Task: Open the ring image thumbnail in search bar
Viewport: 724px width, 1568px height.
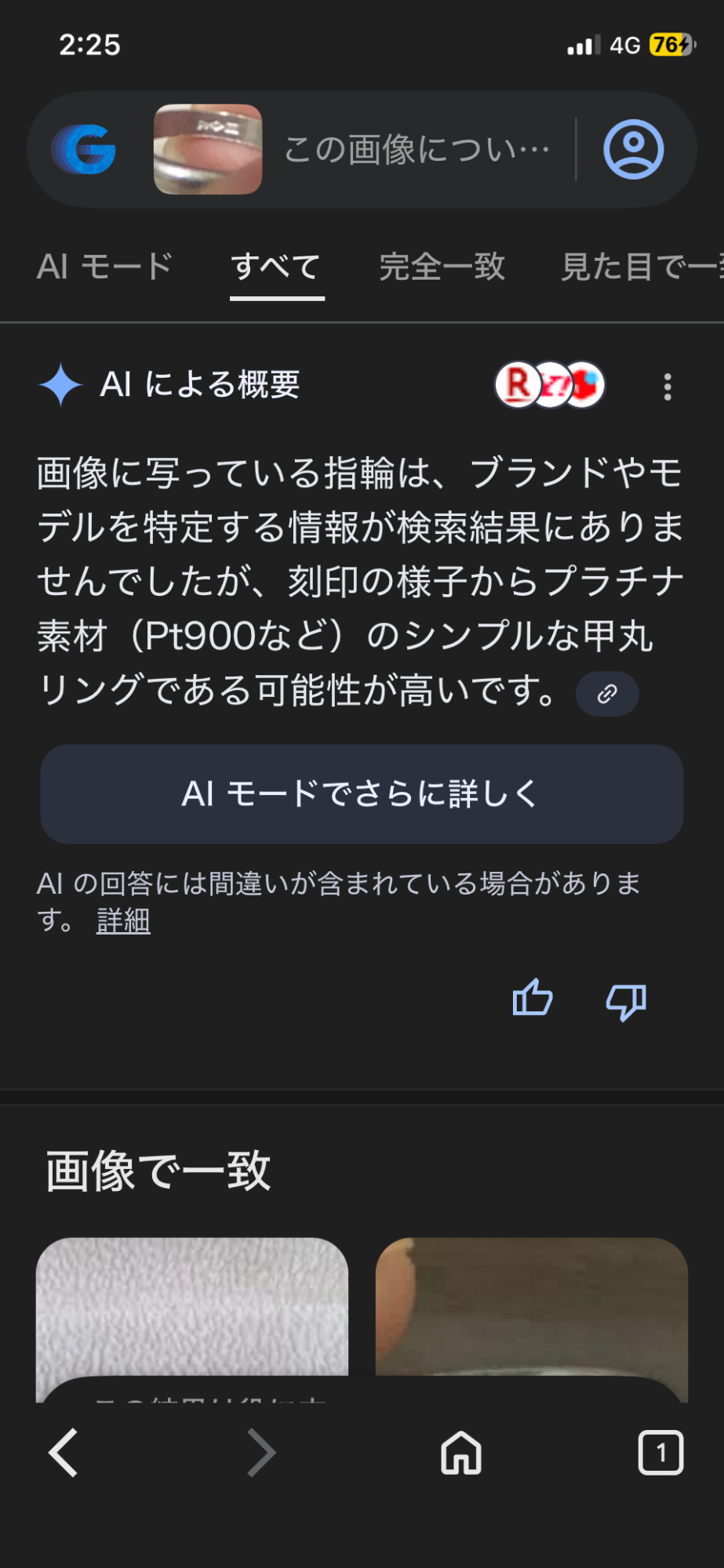Action: click(x=208, y=149)
